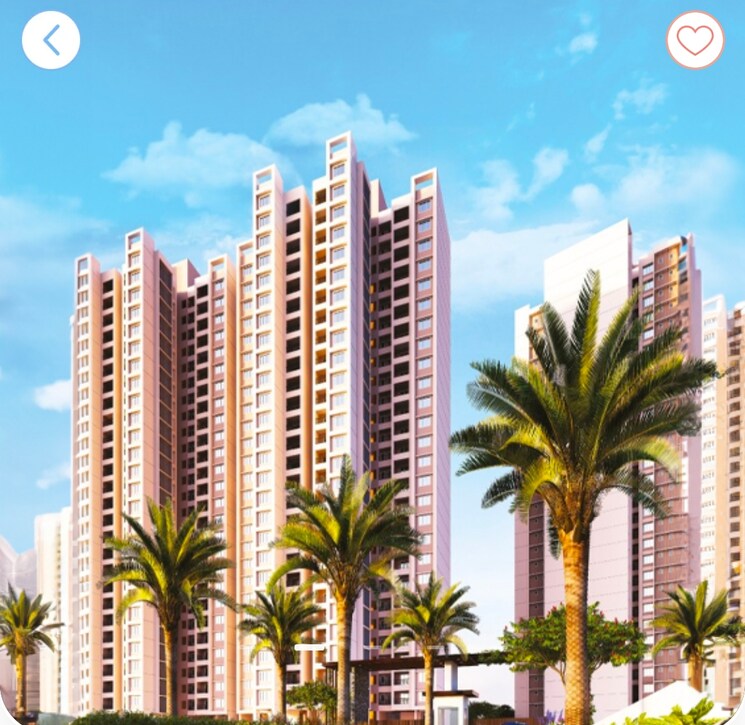Add this property to favorites
745x725 pixels.
[x=695, y=40]
